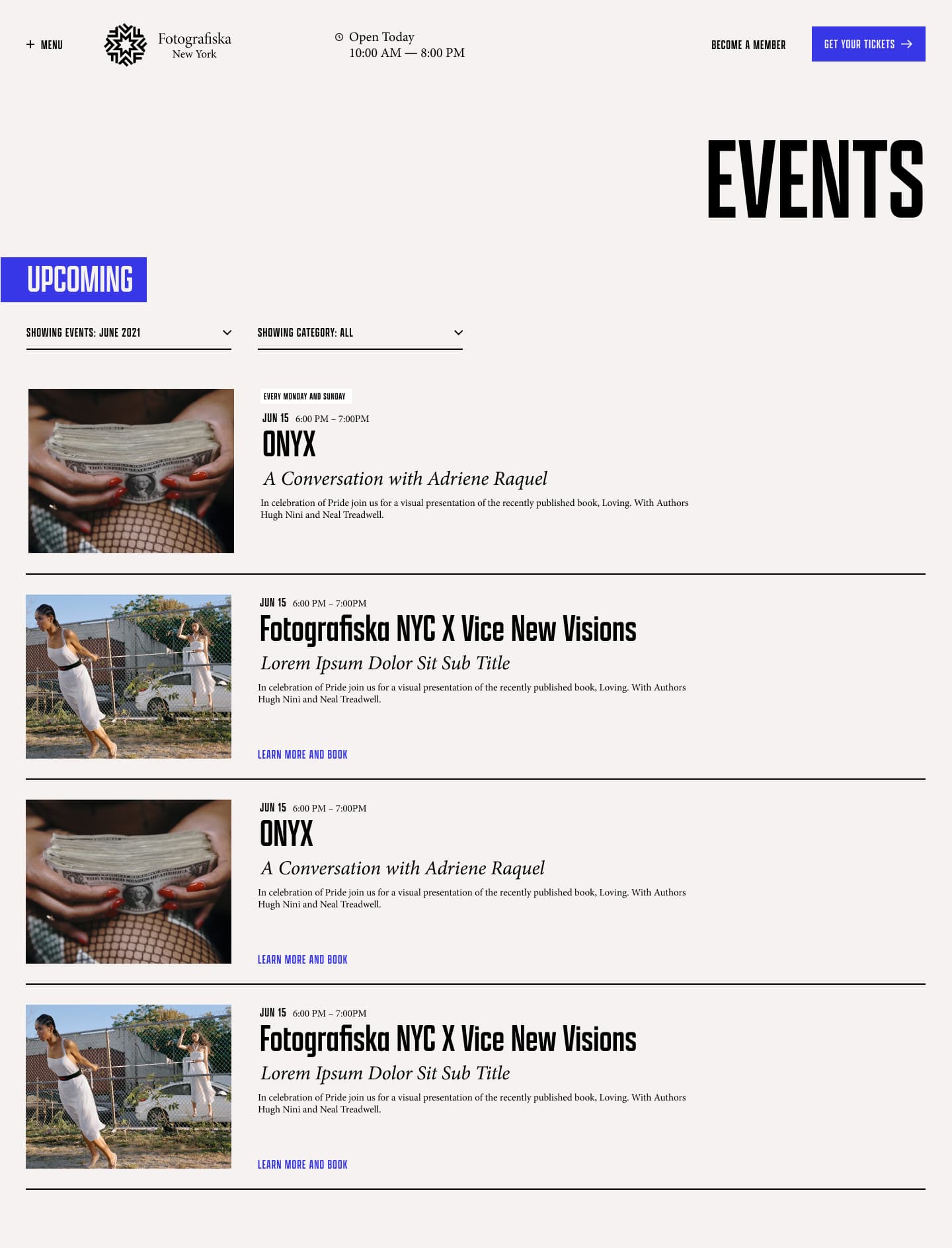Get your tickets
The image size is (952, 1248).
coord(868,44)
